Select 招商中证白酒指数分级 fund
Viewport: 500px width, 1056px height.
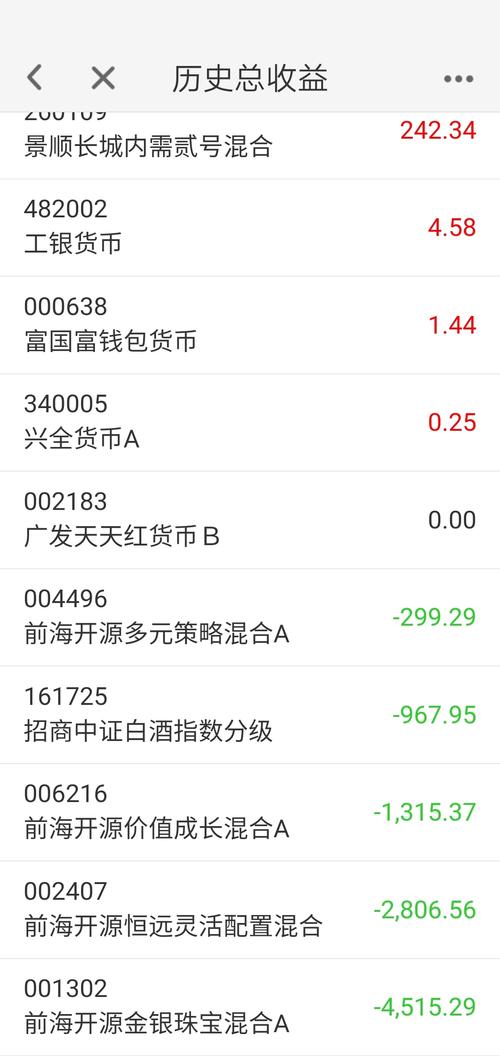250,715
